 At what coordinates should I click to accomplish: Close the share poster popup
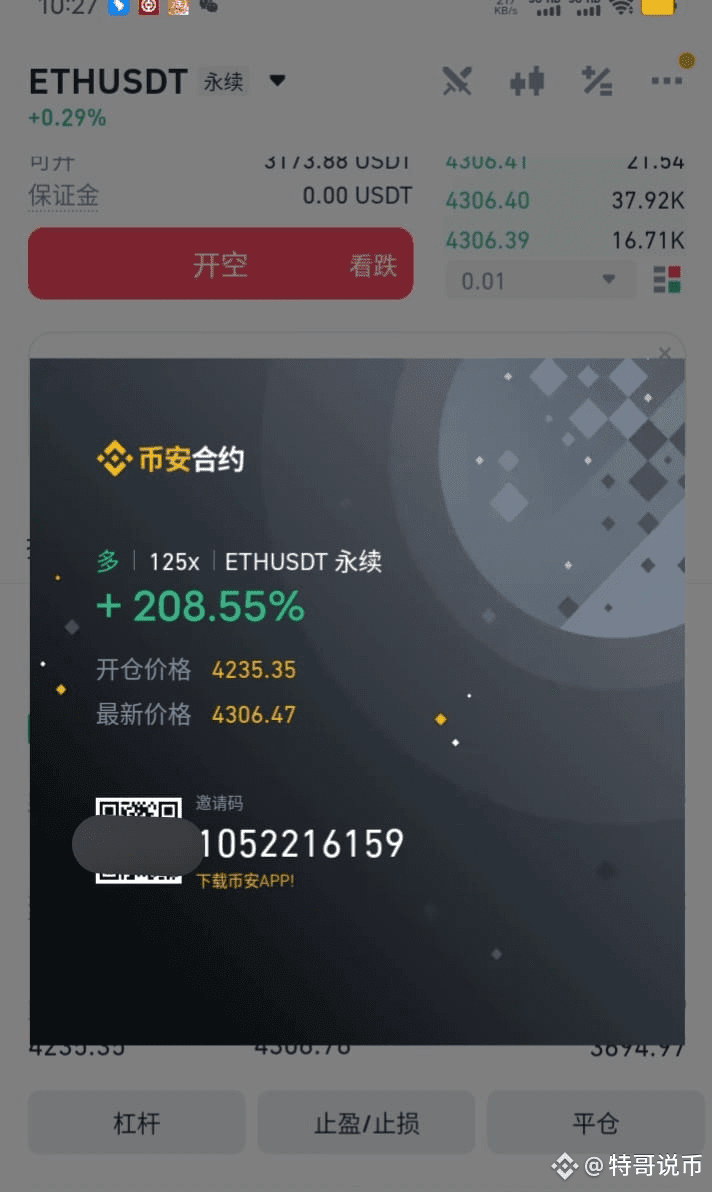click(x=665, y=353)
